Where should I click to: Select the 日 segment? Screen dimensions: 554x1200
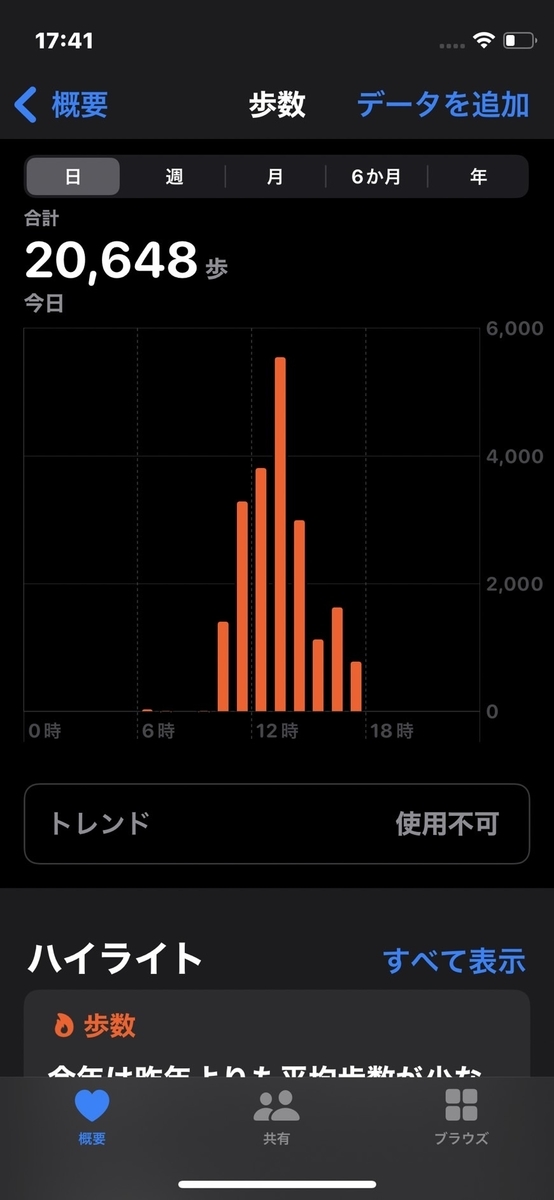tap(73, 177)
